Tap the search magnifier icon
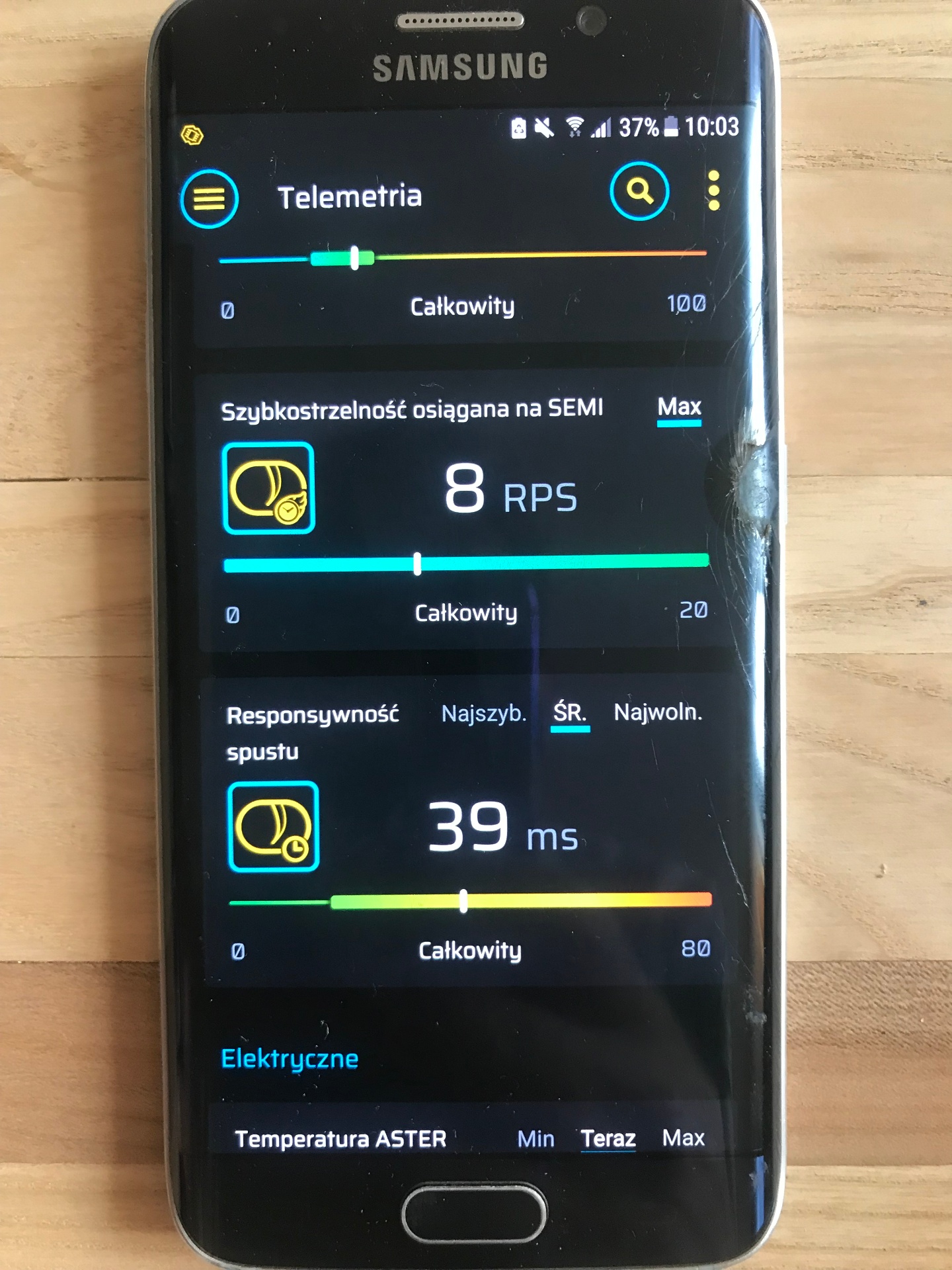The image size is (952, 1270). (639, 191)
